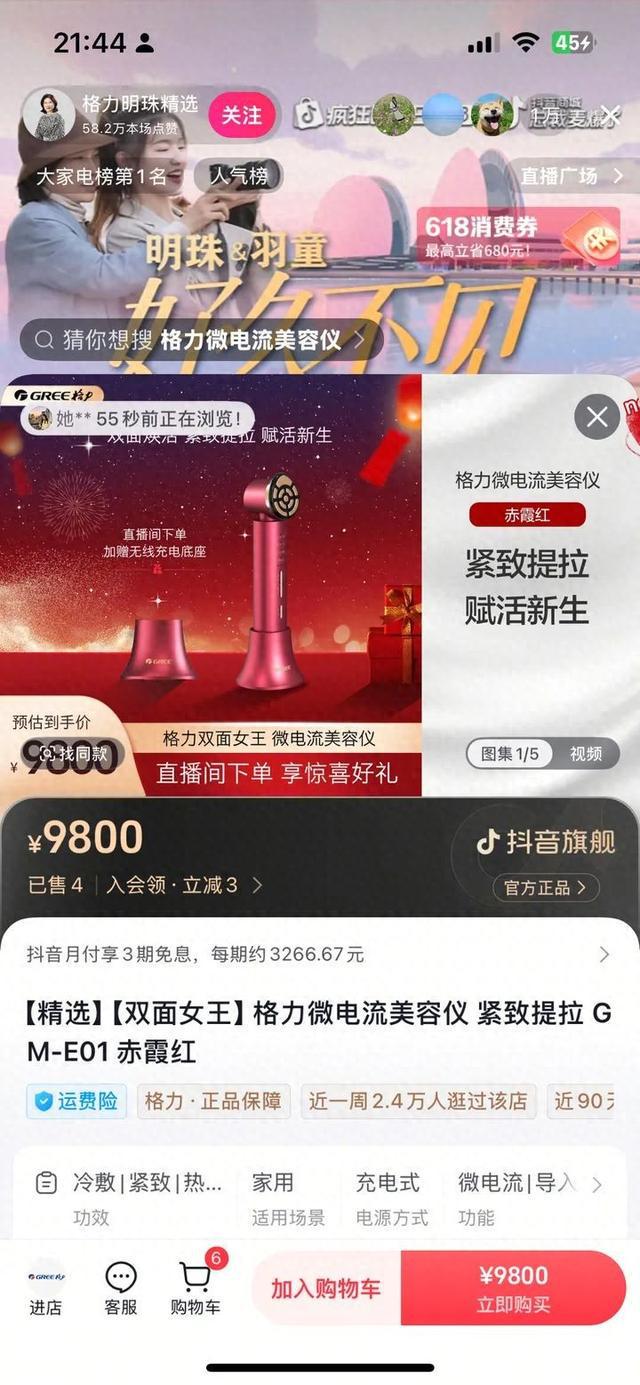Switch to 视频 product media
Image resolution: width=640 pixels, height=1385 pixels.
tap(586, 754)
